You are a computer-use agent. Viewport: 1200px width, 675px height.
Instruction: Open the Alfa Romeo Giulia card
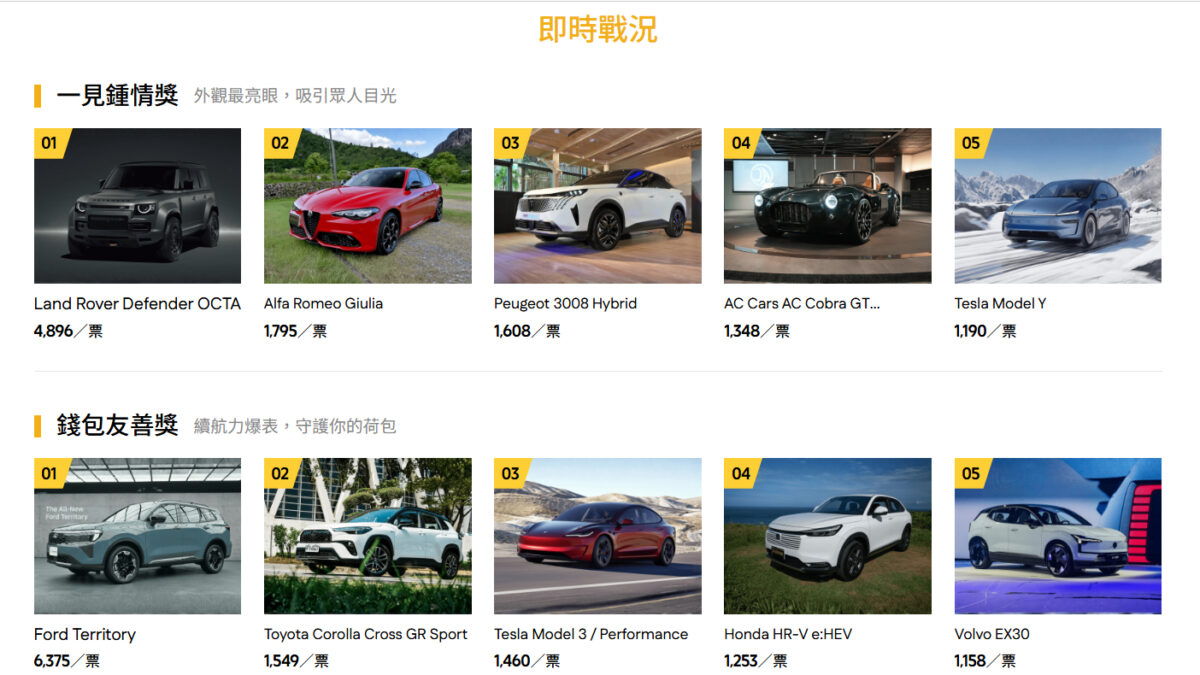tap(367, 206)
